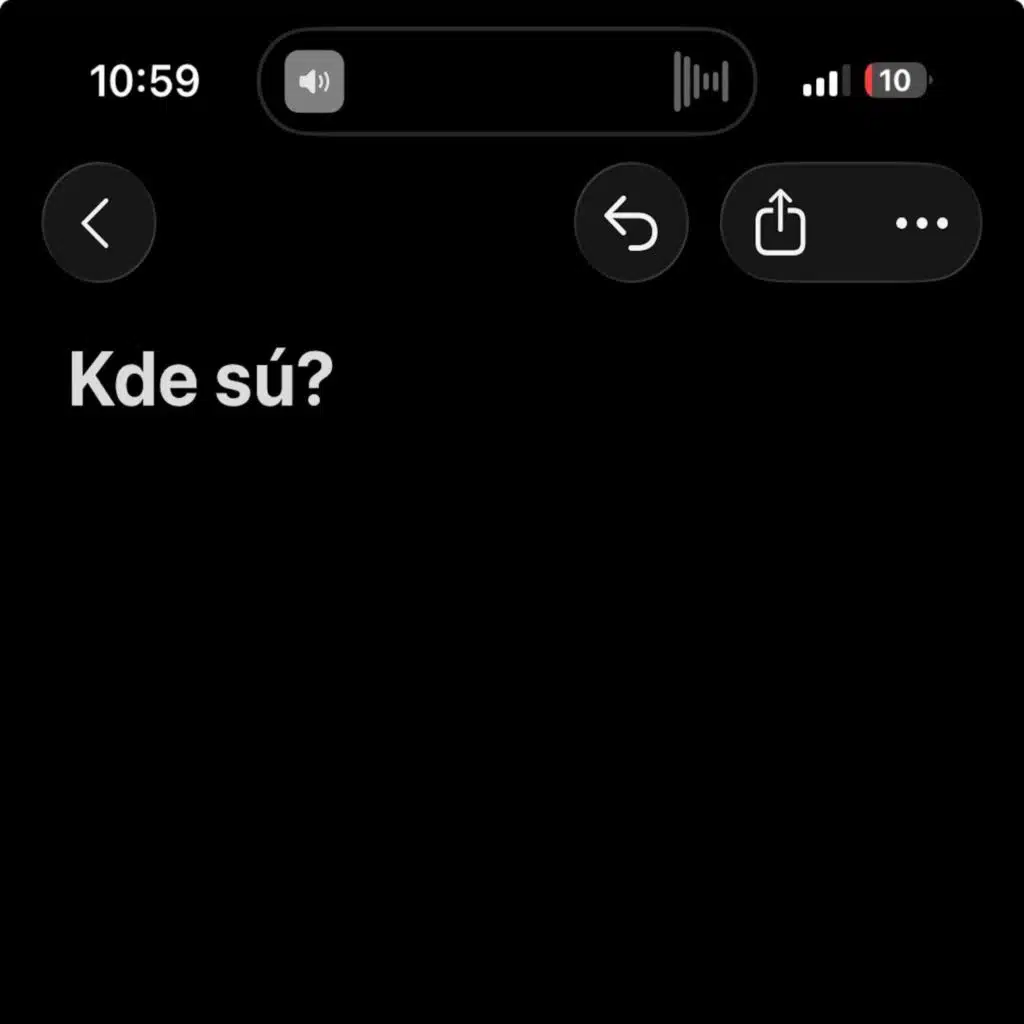Go back to the notes list
Image resolution: width=1024 pixels, height=1024 pixels.
tap(98, 222)
